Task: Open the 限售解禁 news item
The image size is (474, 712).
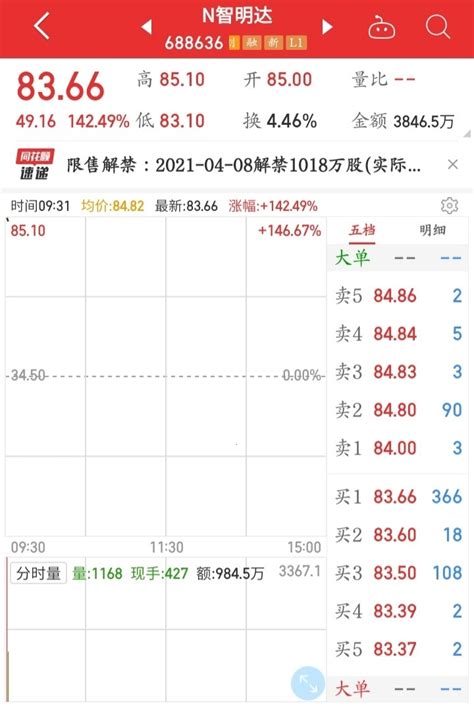Action: pyautogui.click(x=243, y=165)
